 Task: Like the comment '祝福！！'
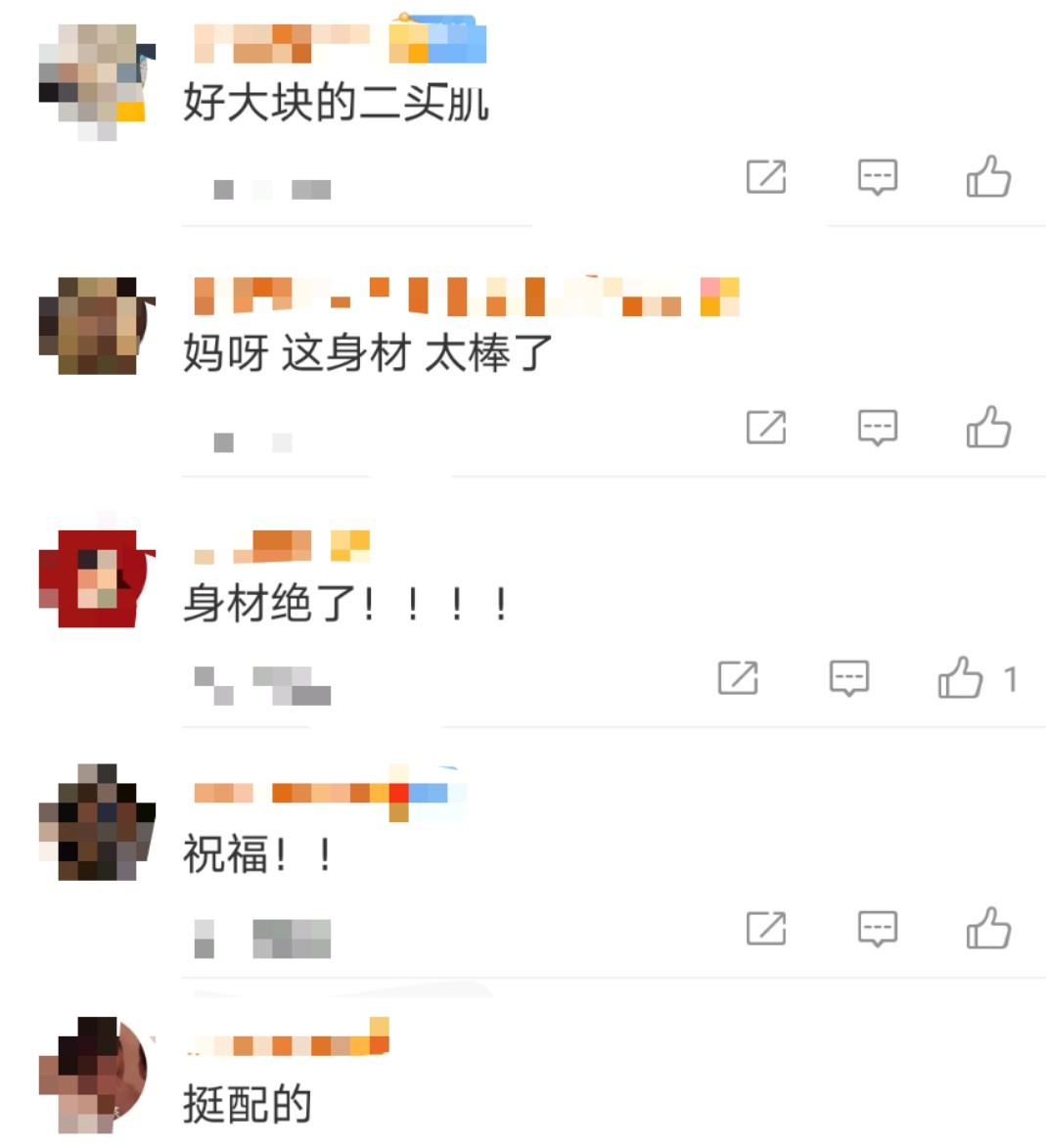point(990,929)
